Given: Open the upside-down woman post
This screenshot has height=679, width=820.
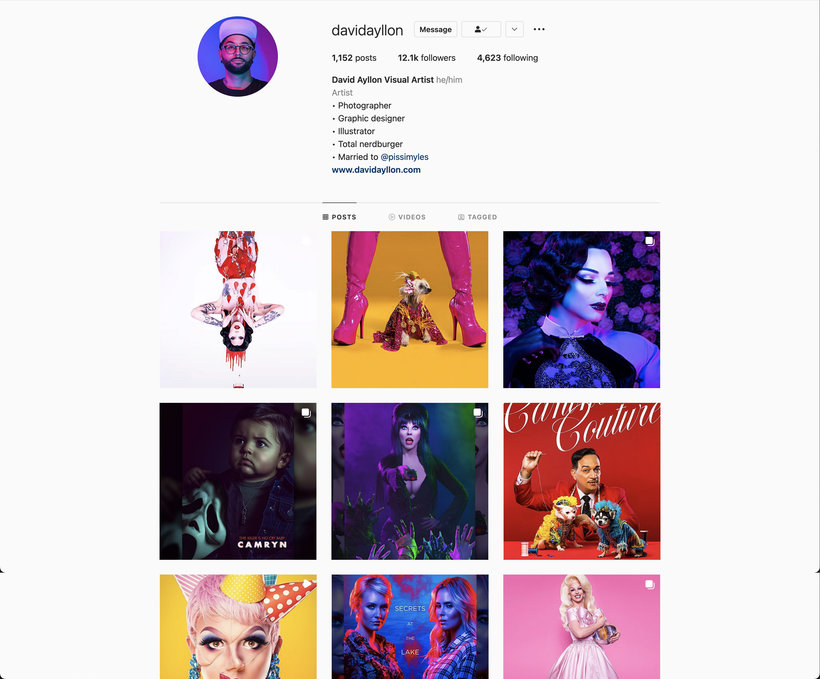Looking at the screenshot, I should pos(238,309).
